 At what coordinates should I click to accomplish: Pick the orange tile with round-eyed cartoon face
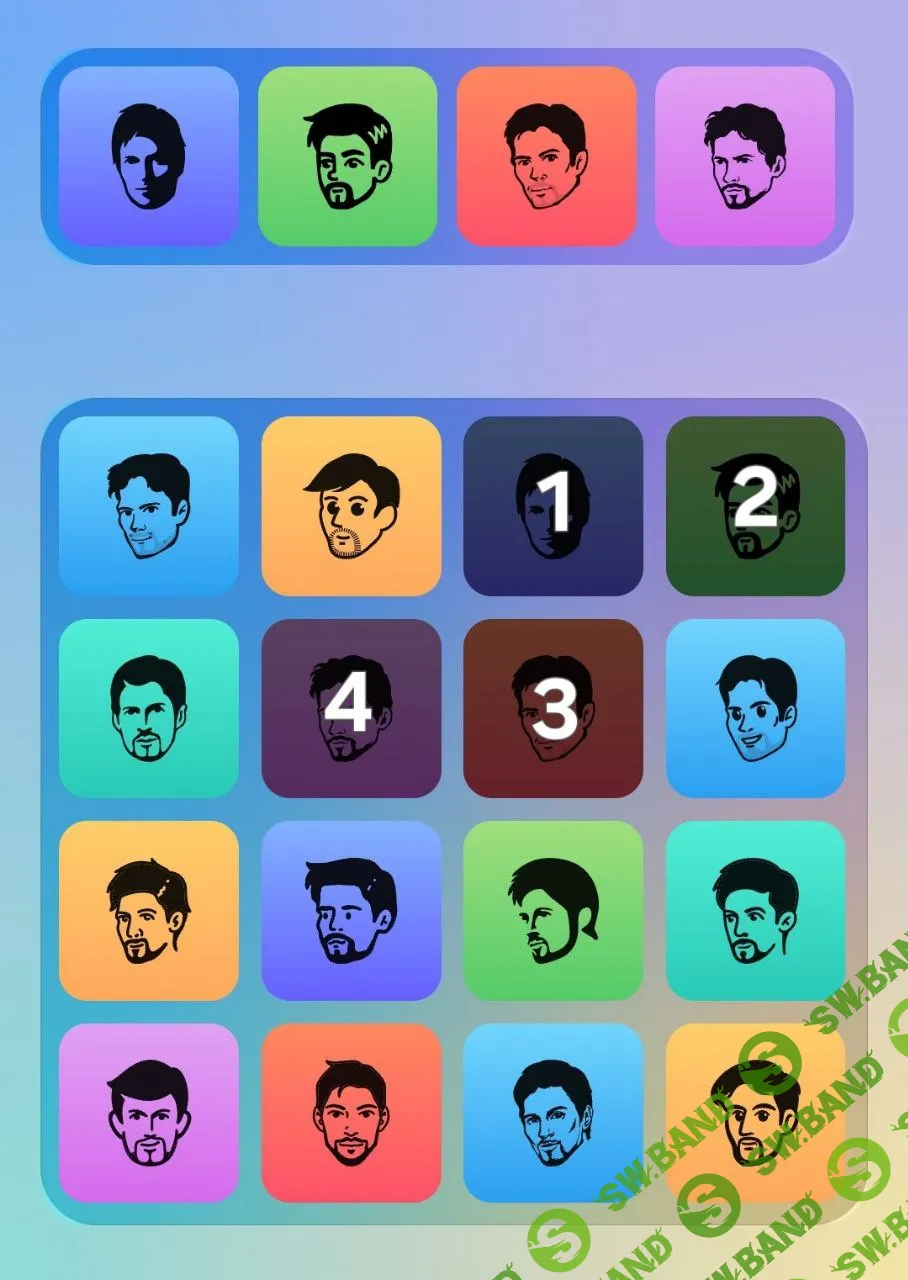pos(351,506)
